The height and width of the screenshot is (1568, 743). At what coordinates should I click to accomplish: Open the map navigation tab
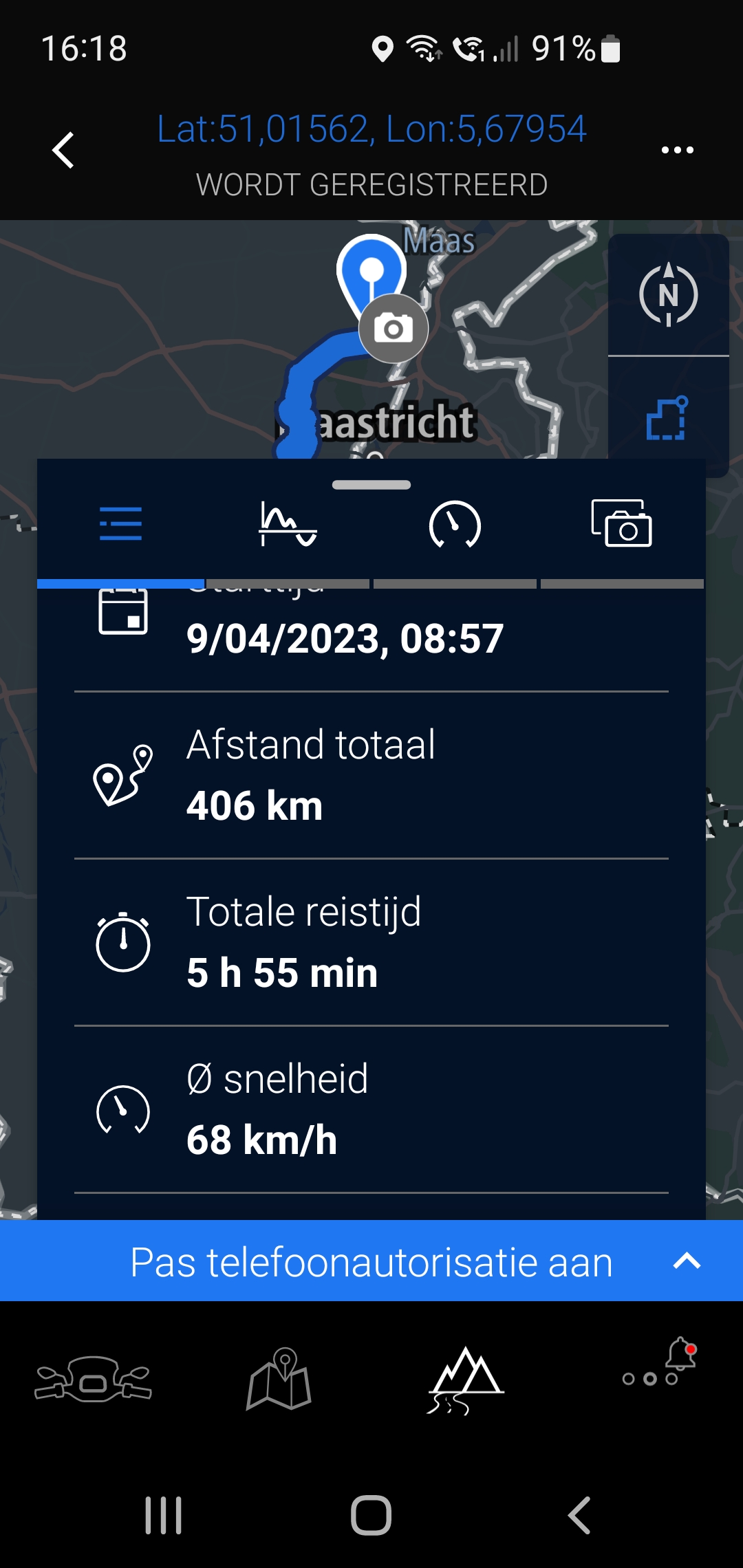279,1378
